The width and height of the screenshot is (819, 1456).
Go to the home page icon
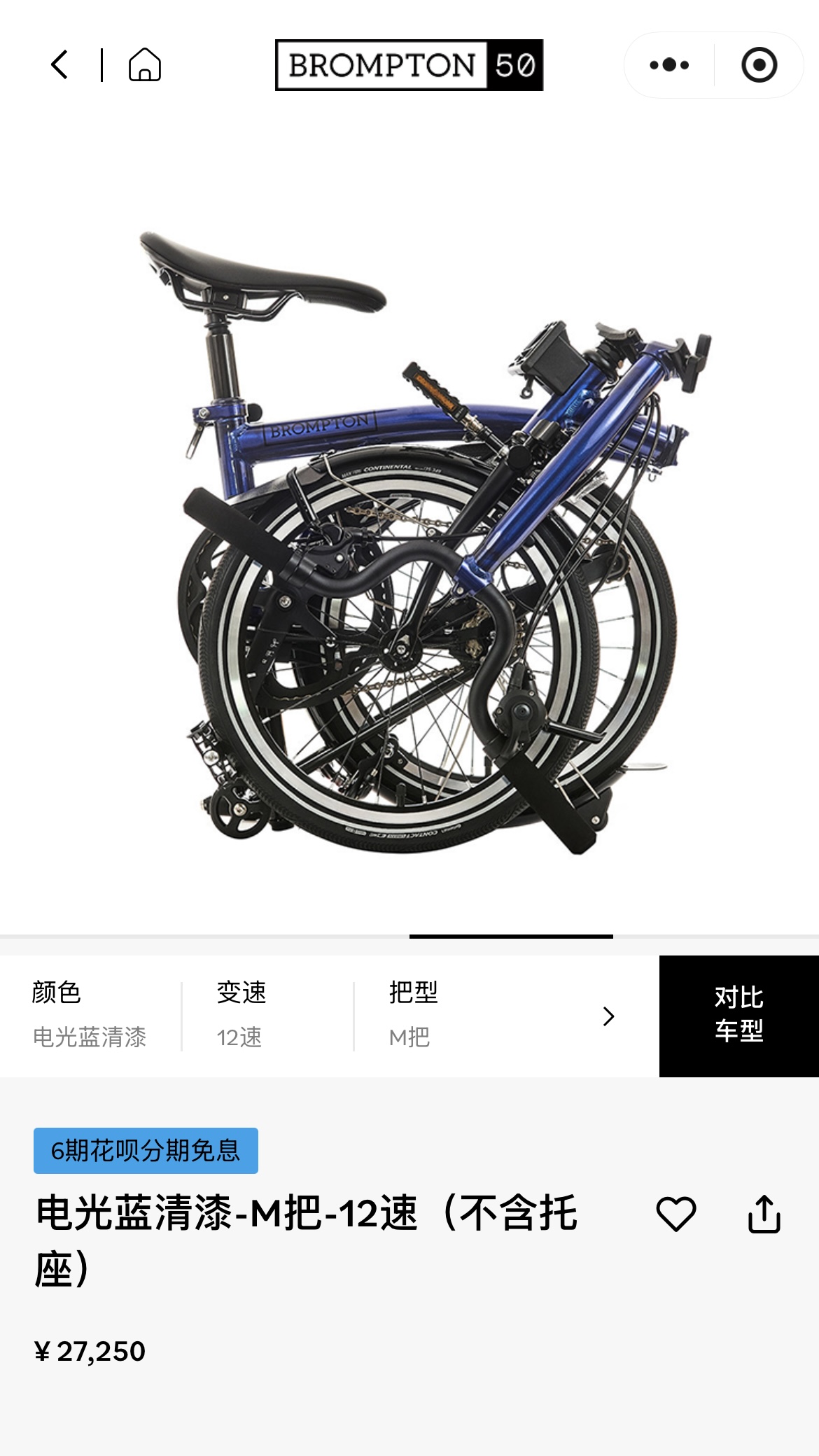tap(145, 65)
